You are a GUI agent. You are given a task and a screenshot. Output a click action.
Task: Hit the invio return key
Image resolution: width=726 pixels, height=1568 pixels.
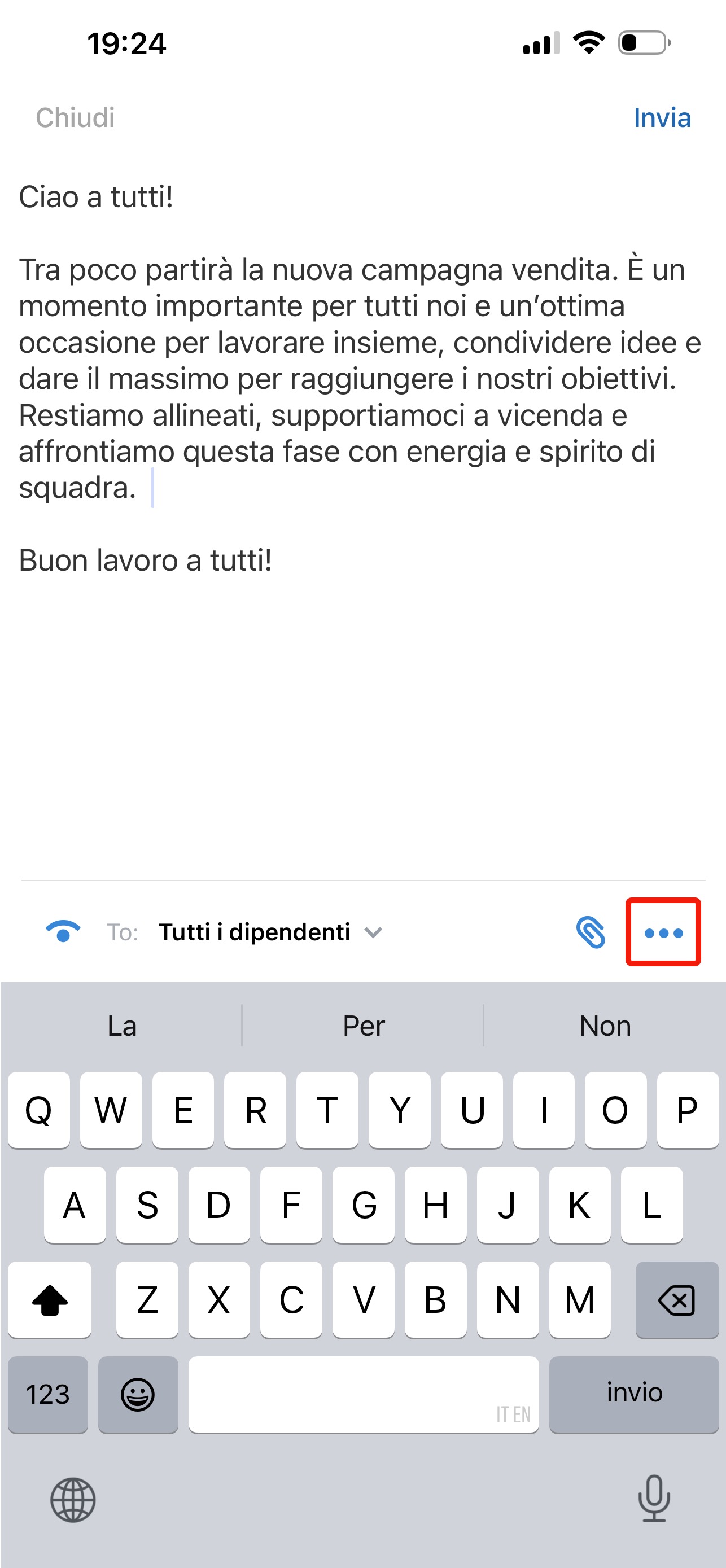pyautogui.click(x=633, y=1394)
